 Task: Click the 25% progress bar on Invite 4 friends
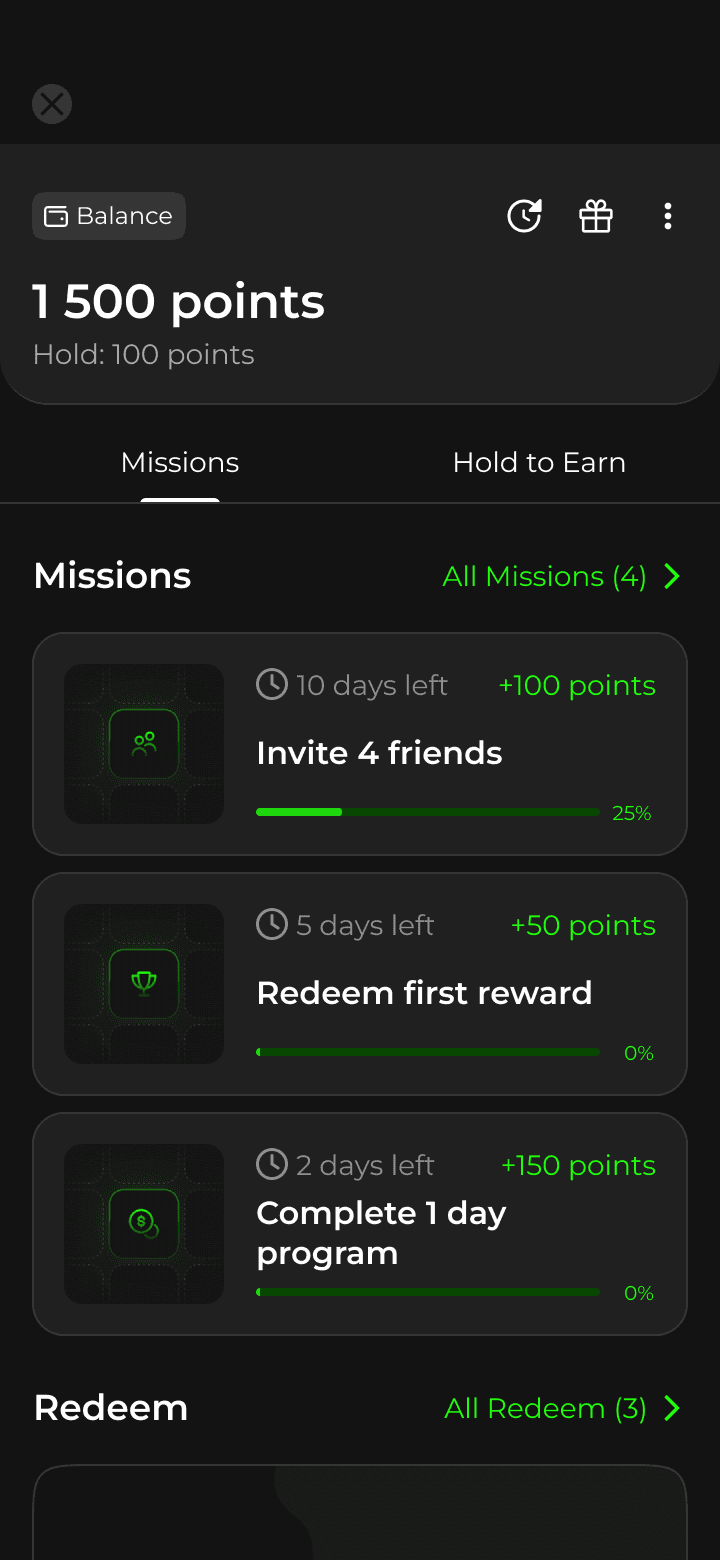[427, 812]
